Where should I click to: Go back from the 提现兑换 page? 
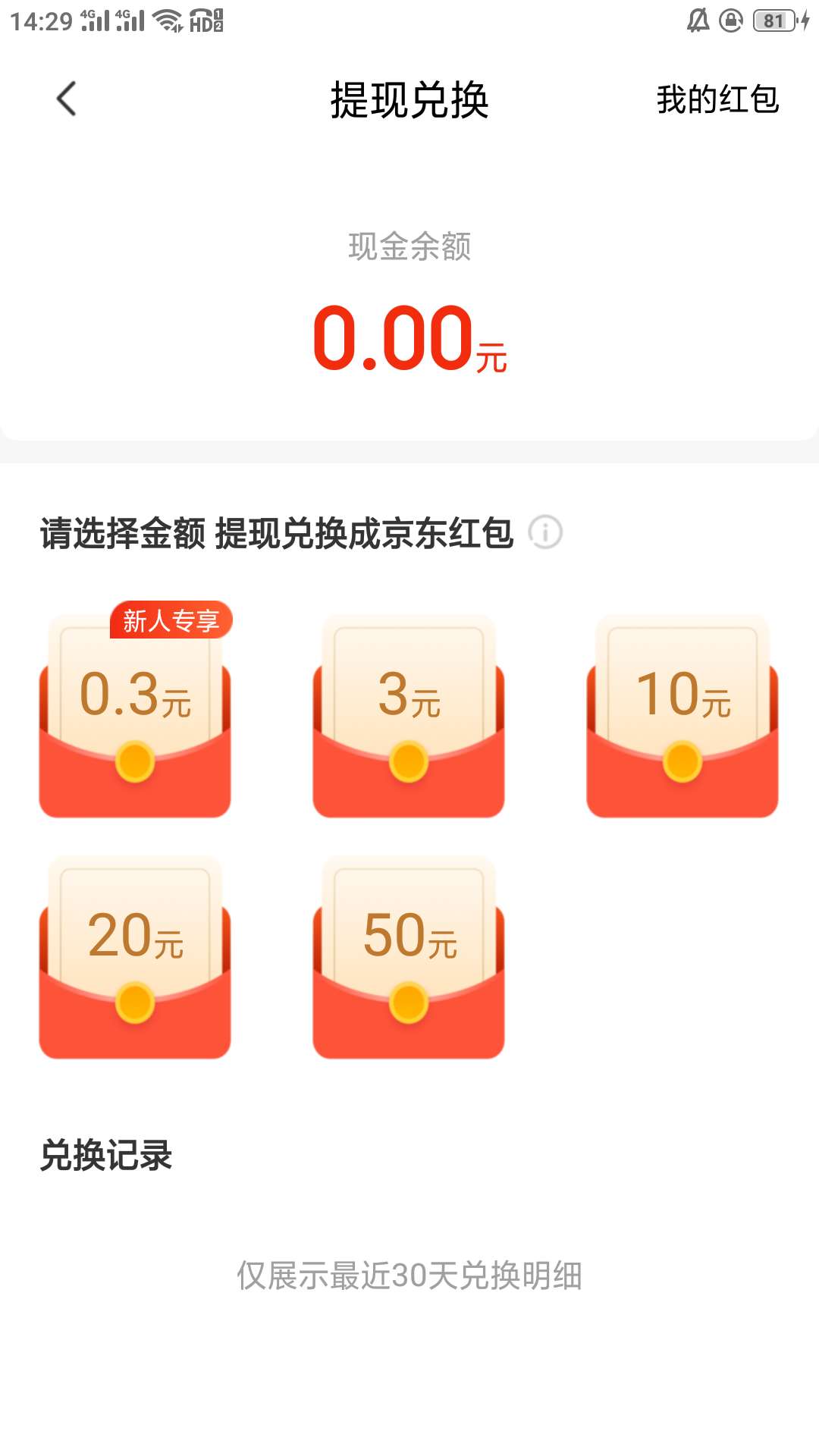[67, 99]
